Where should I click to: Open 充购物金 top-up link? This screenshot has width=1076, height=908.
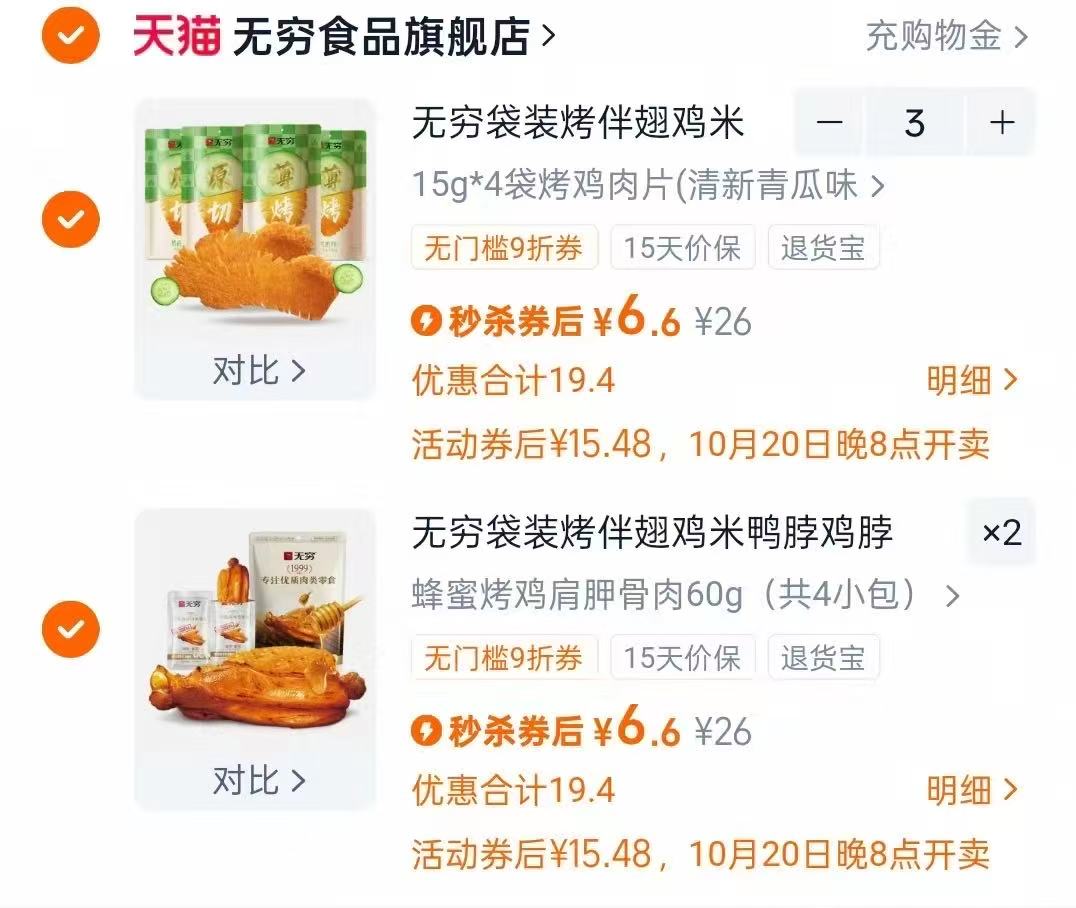pos(945,37)
